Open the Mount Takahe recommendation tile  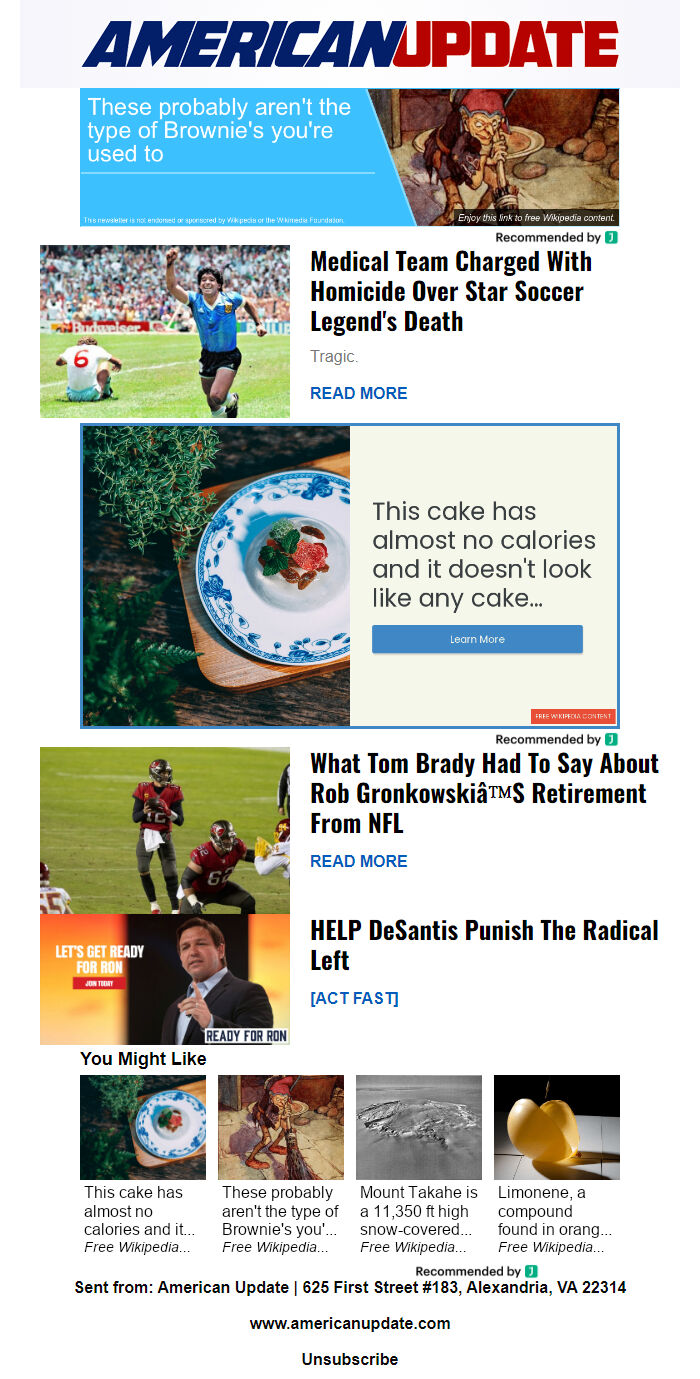418,1163
